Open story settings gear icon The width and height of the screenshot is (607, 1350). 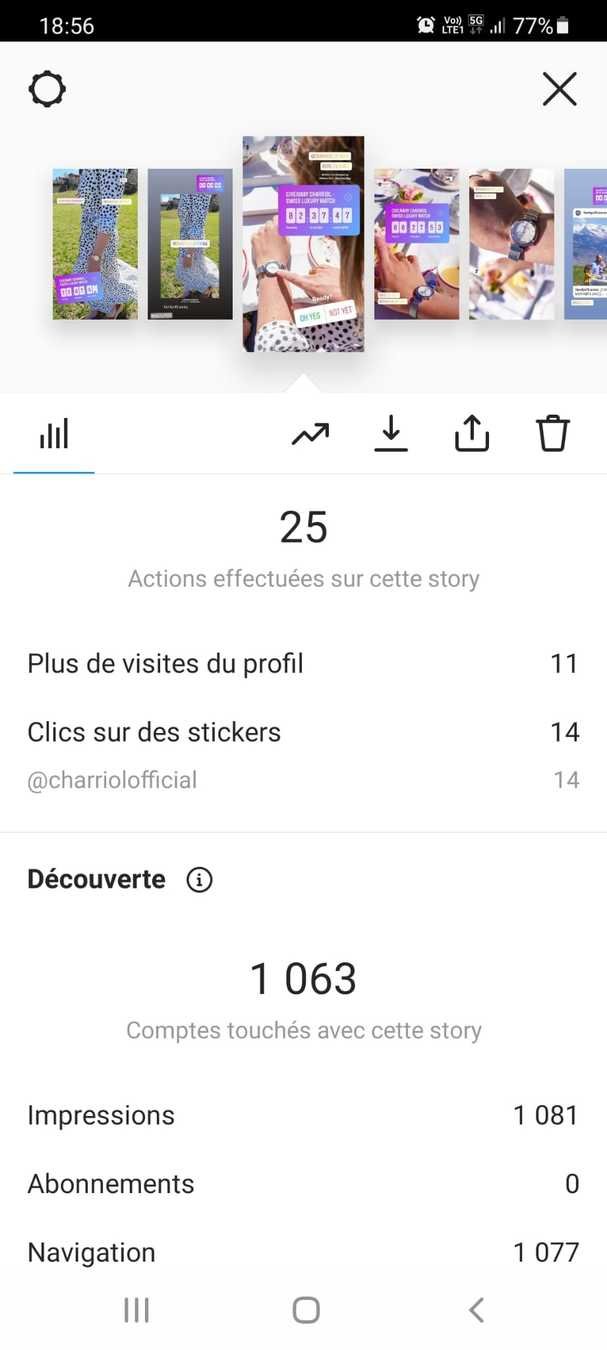[x=47, y=90]
